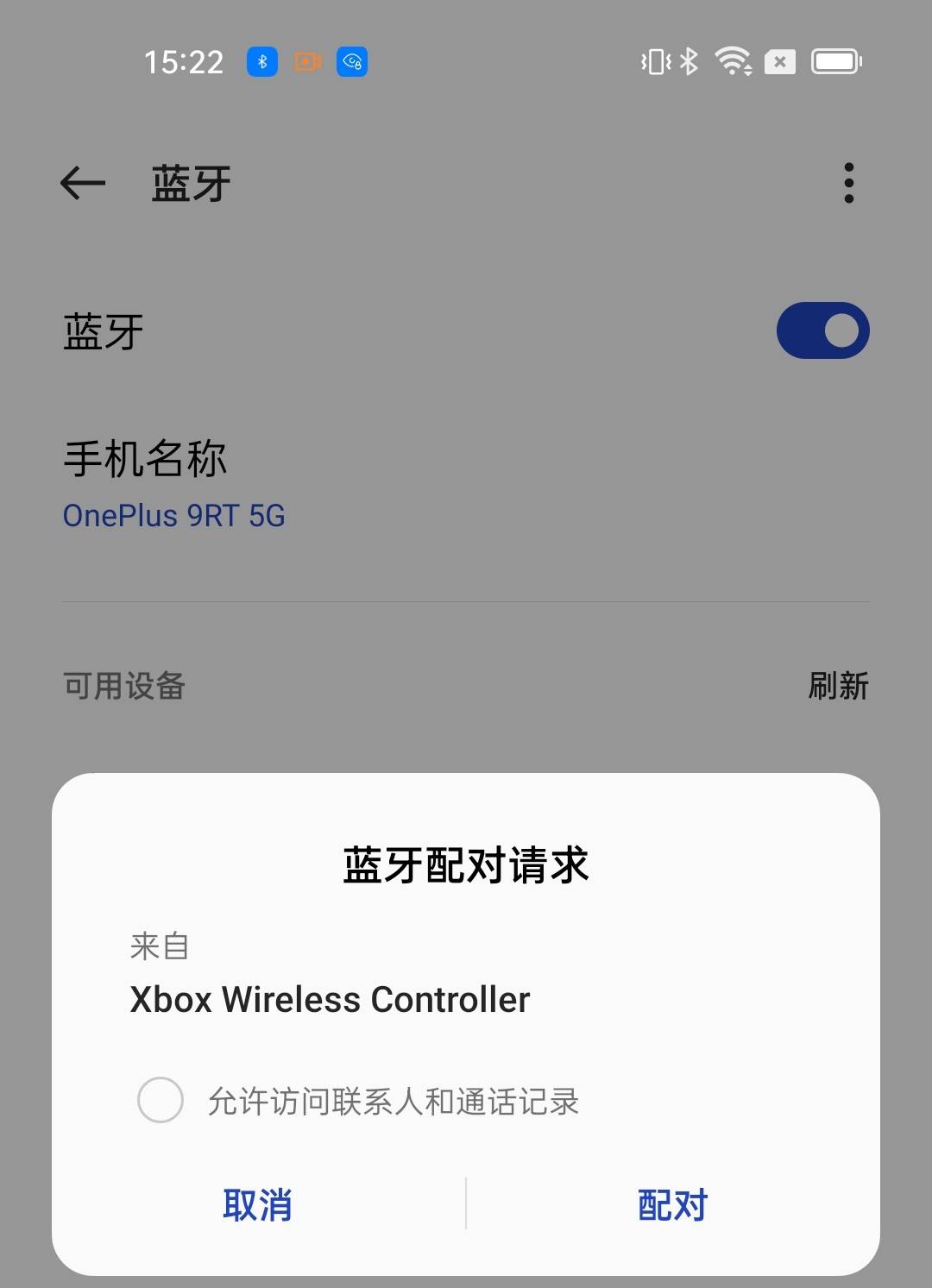Tap 配对 to pair Xbox Wireless Controller

(671, 1206)
